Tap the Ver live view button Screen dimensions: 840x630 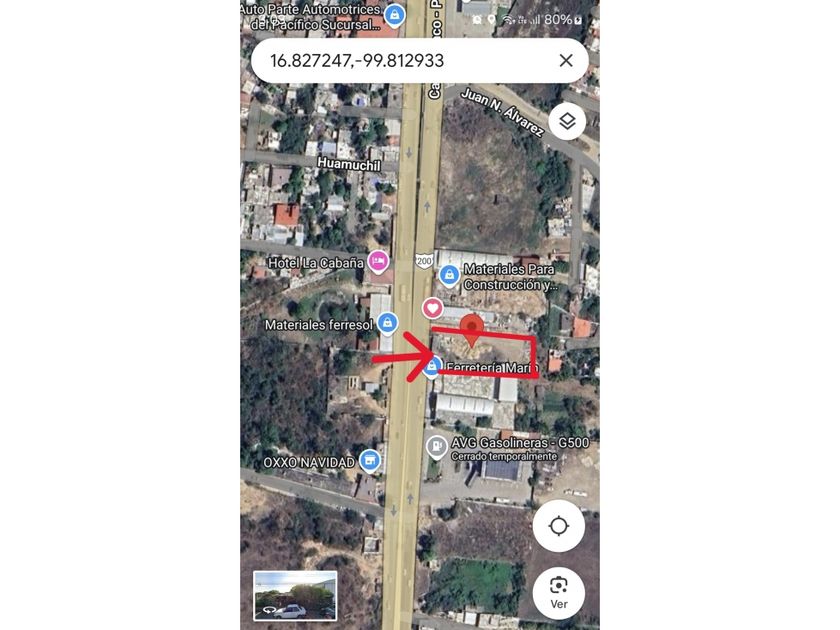[558, 592]
